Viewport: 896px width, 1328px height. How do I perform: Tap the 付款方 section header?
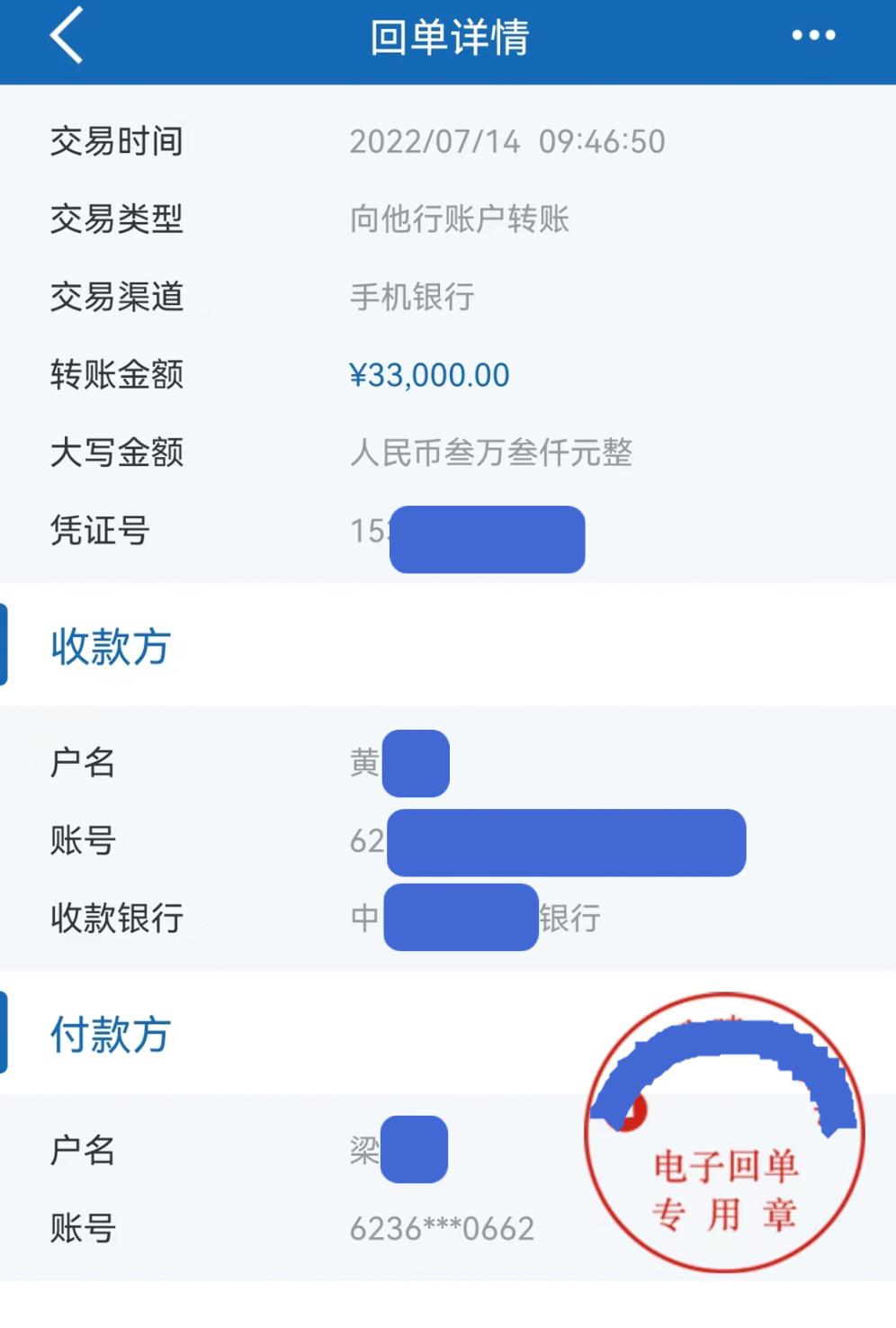point(108,1035)
